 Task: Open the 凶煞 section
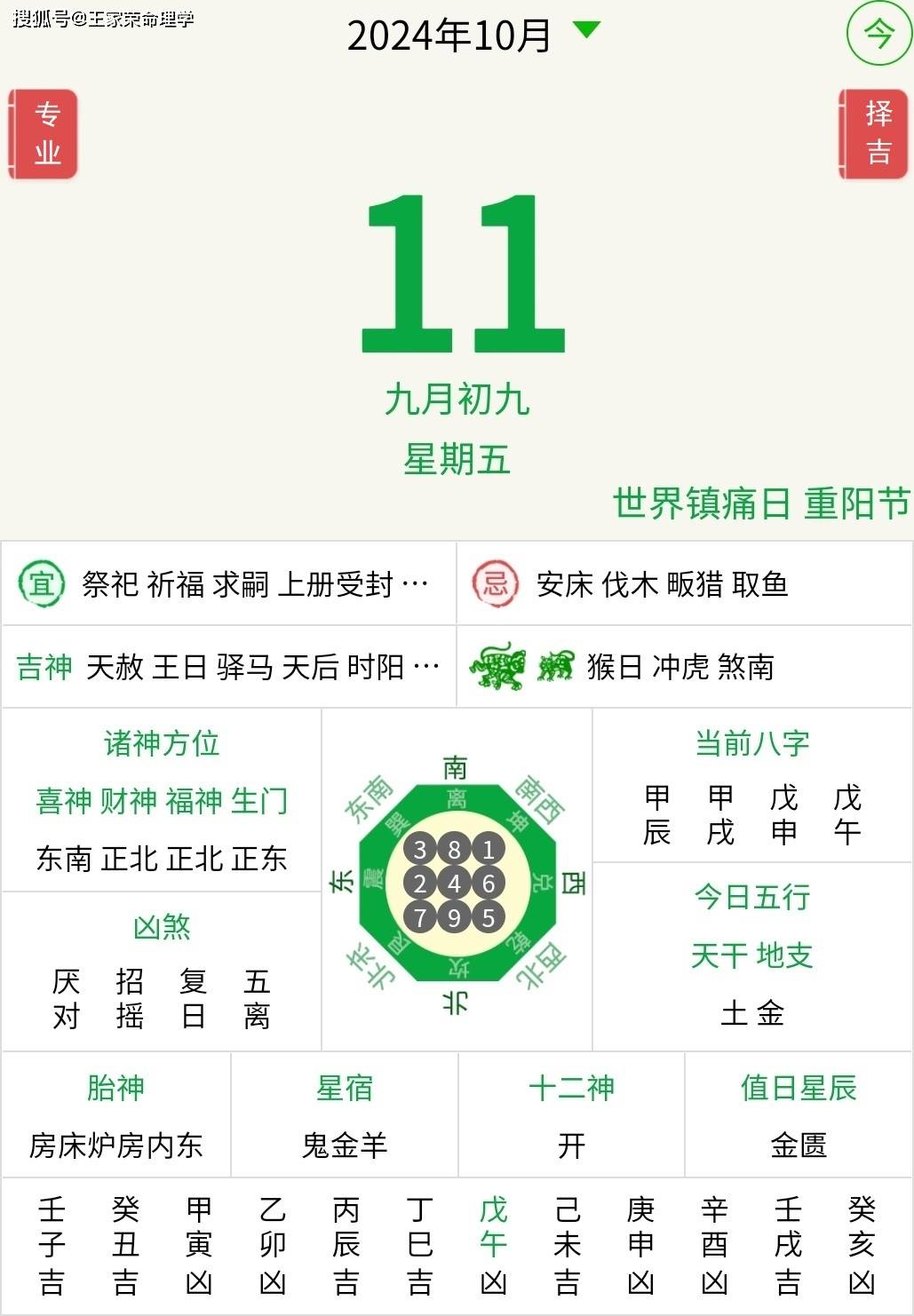[162, 973]
